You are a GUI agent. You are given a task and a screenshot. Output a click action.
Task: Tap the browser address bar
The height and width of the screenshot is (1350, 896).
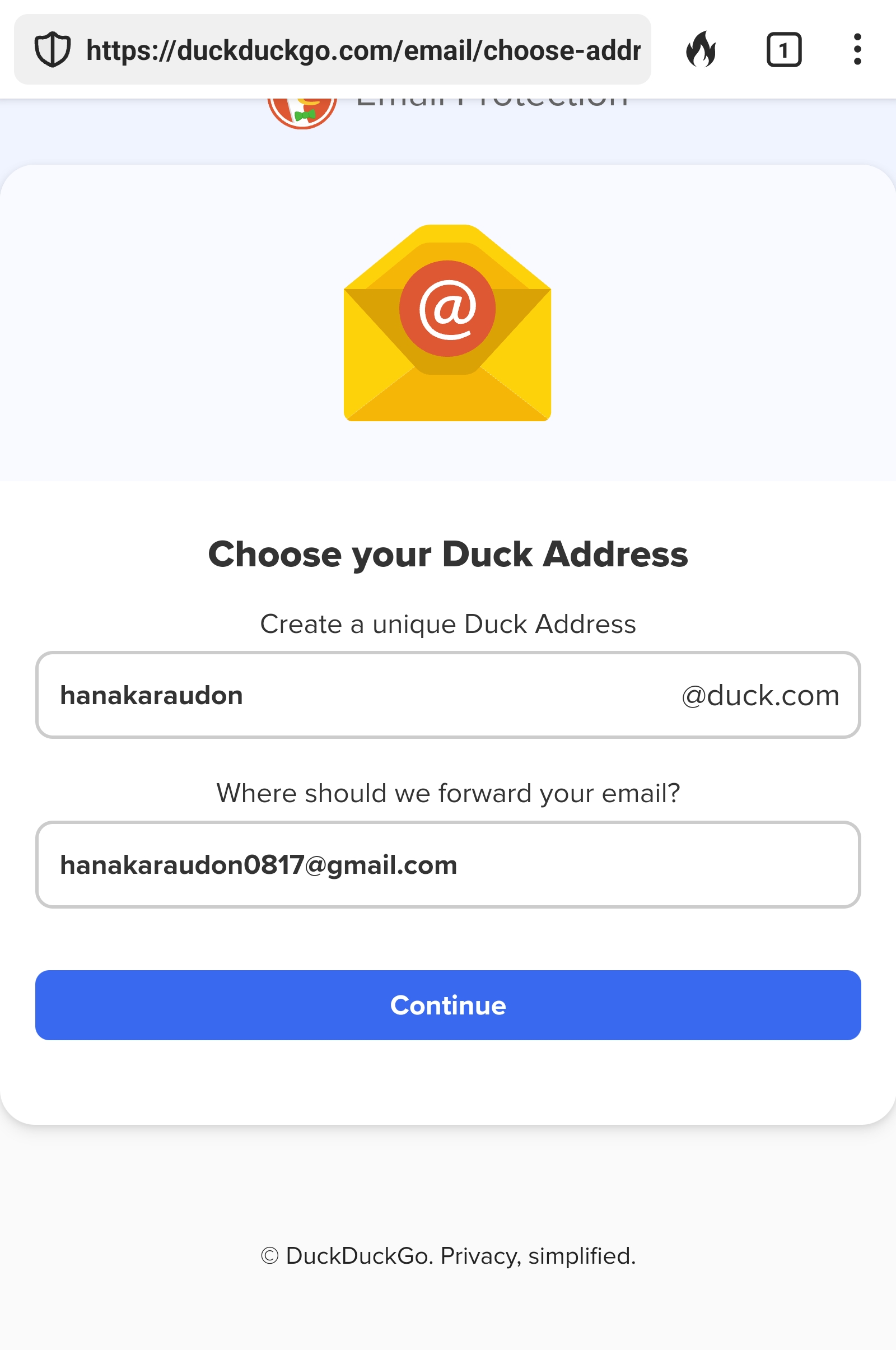(x=363, y=50)
